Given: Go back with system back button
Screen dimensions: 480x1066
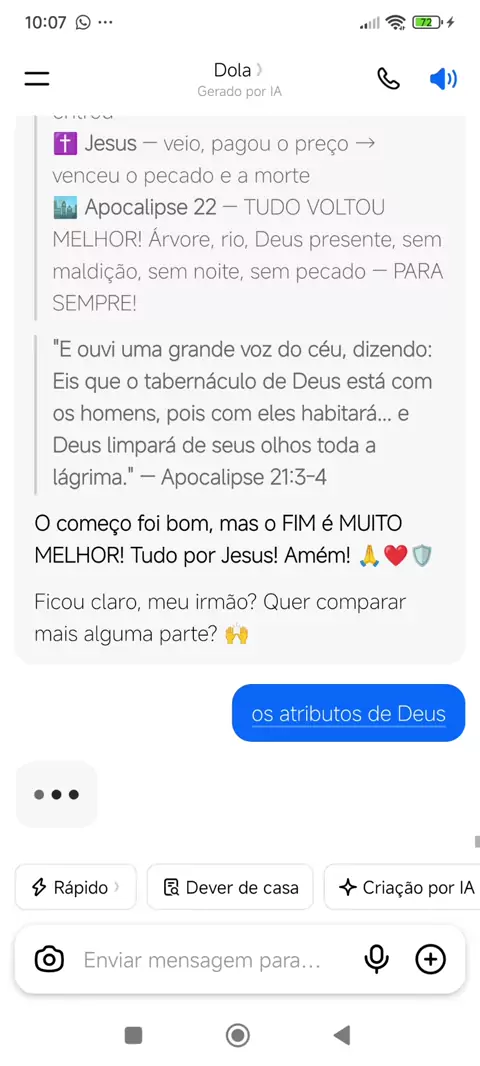Looking at the screenshot, I should coord(342,1035).
